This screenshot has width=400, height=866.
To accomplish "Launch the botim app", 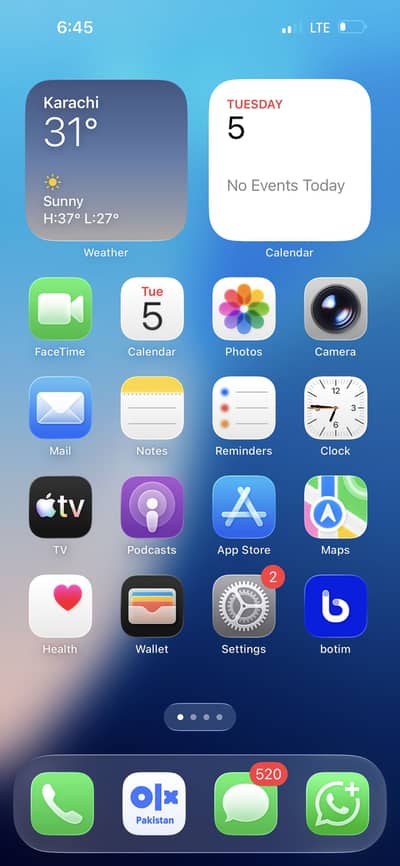I will pyautogui.click(x=335, y=606).
